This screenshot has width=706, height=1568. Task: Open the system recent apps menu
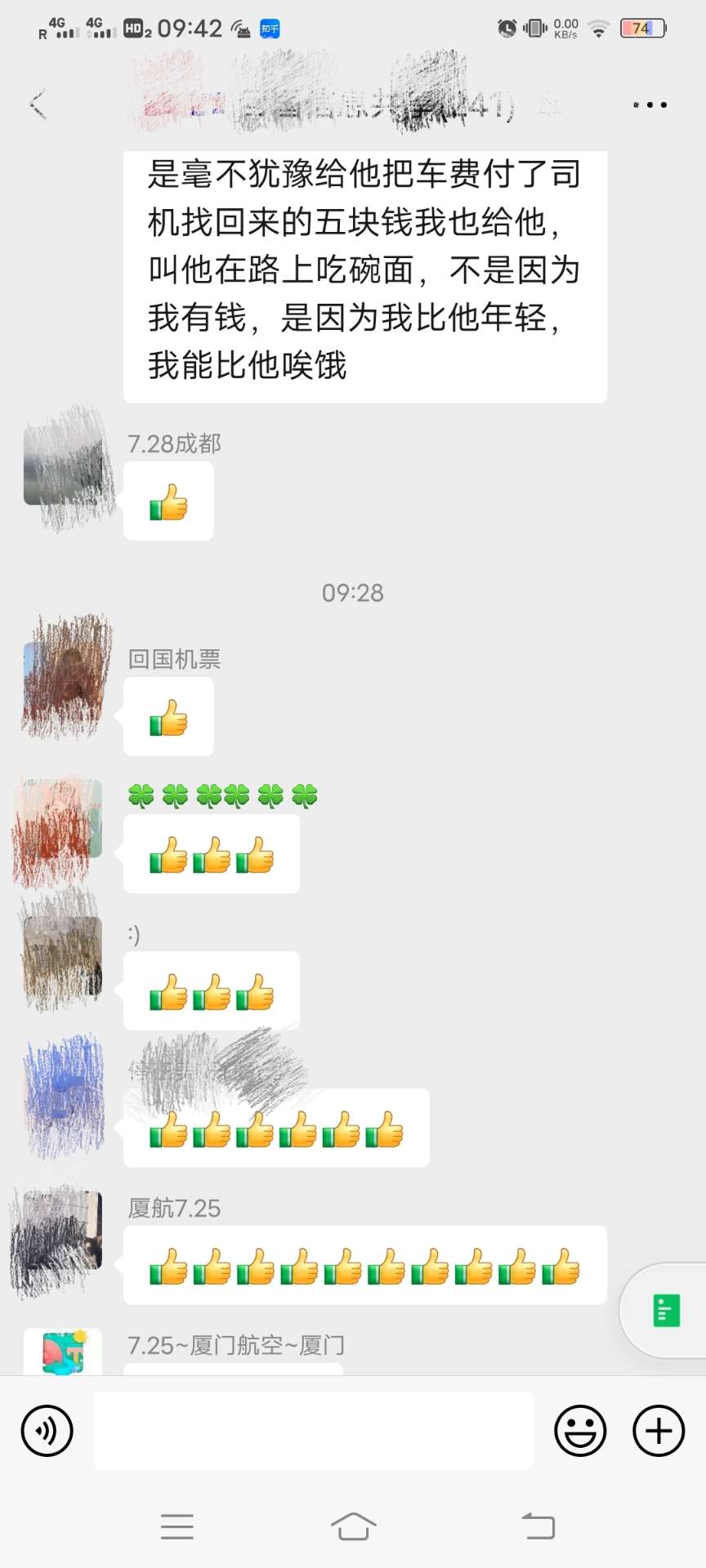tap(177, 1526)
